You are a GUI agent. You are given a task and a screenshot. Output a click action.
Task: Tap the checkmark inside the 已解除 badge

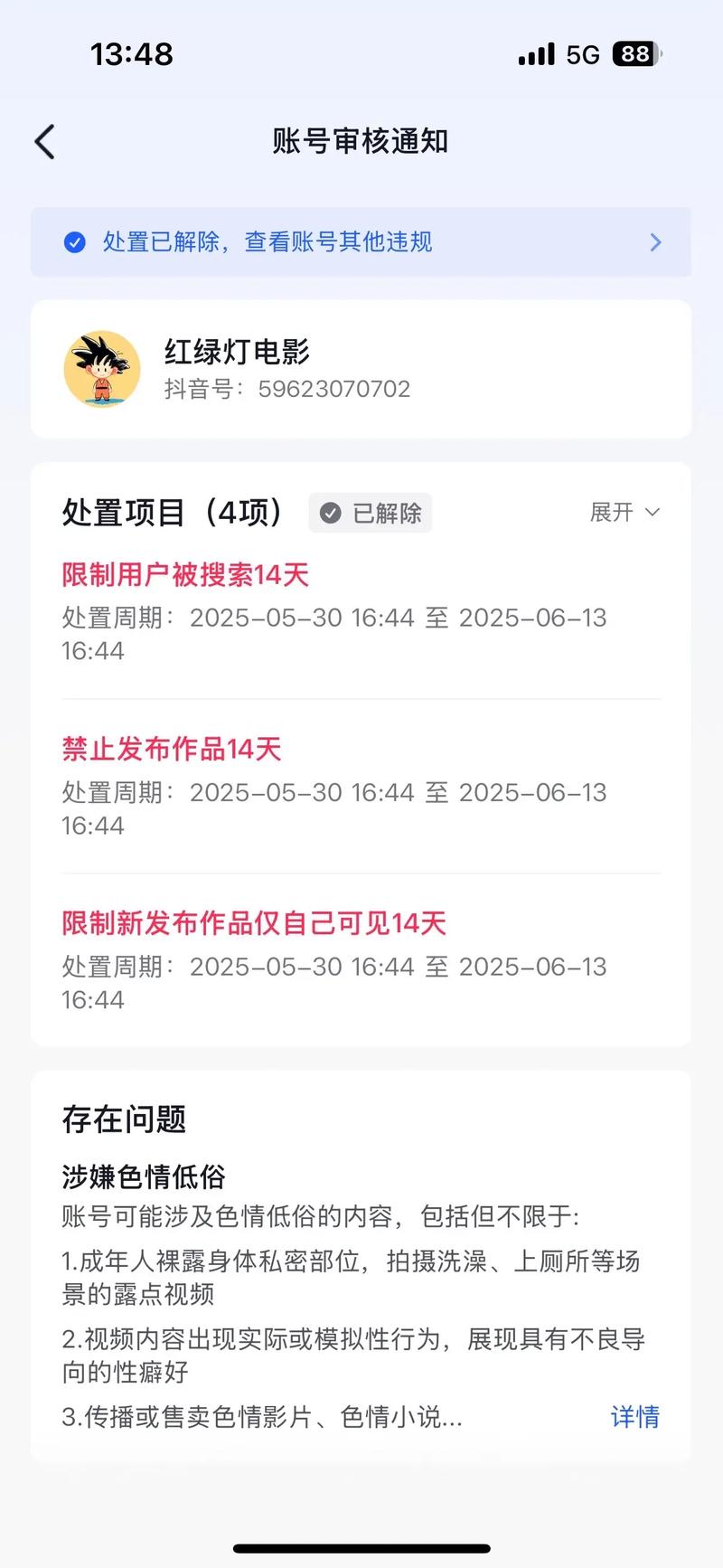coord(332,513)
